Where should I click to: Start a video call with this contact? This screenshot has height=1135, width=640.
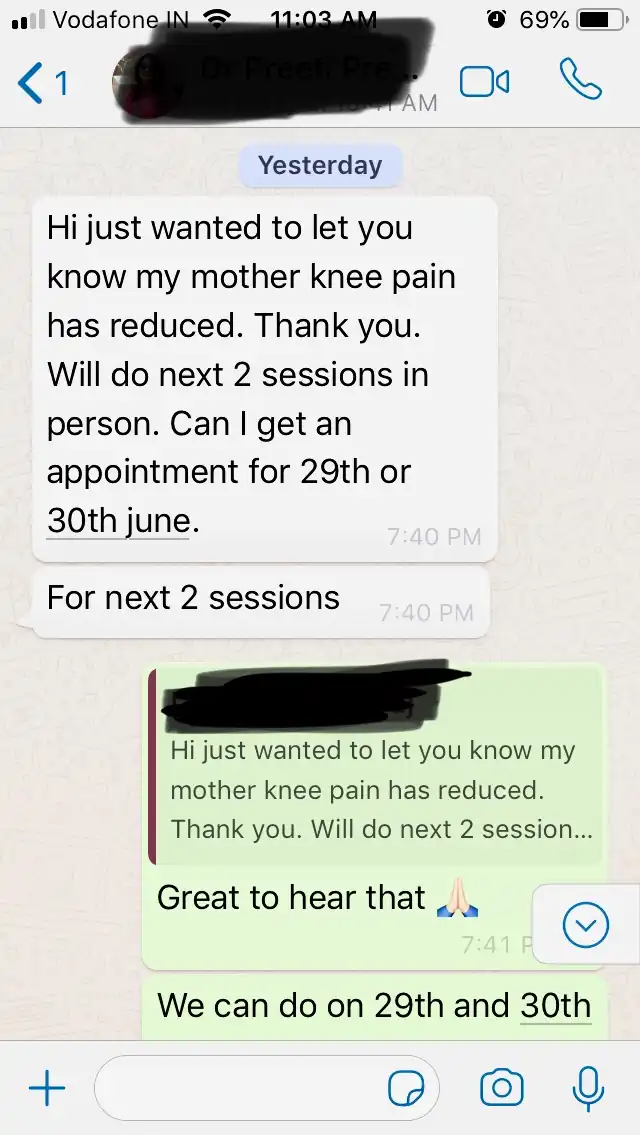point(485,83)
